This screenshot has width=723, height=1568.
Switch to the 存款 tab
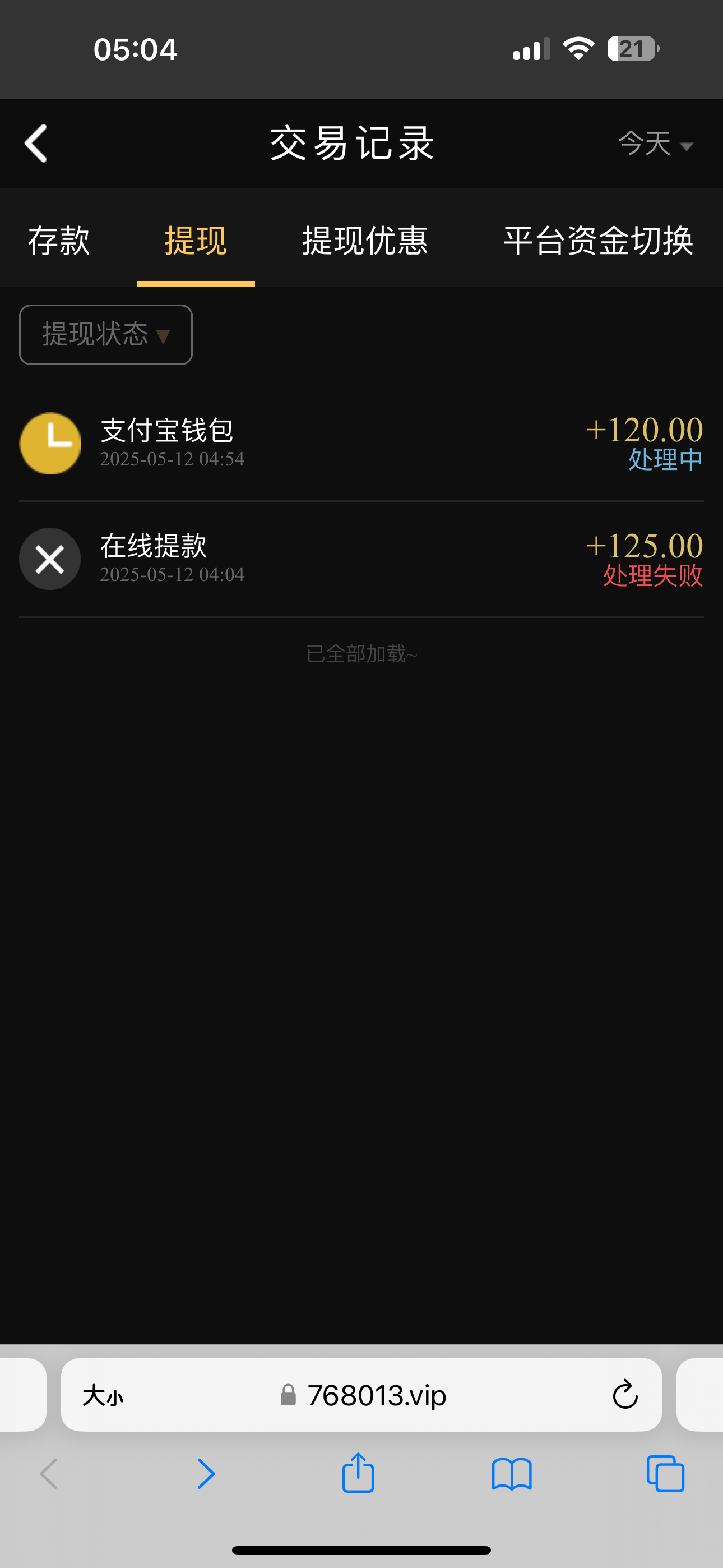pos(59,241)
